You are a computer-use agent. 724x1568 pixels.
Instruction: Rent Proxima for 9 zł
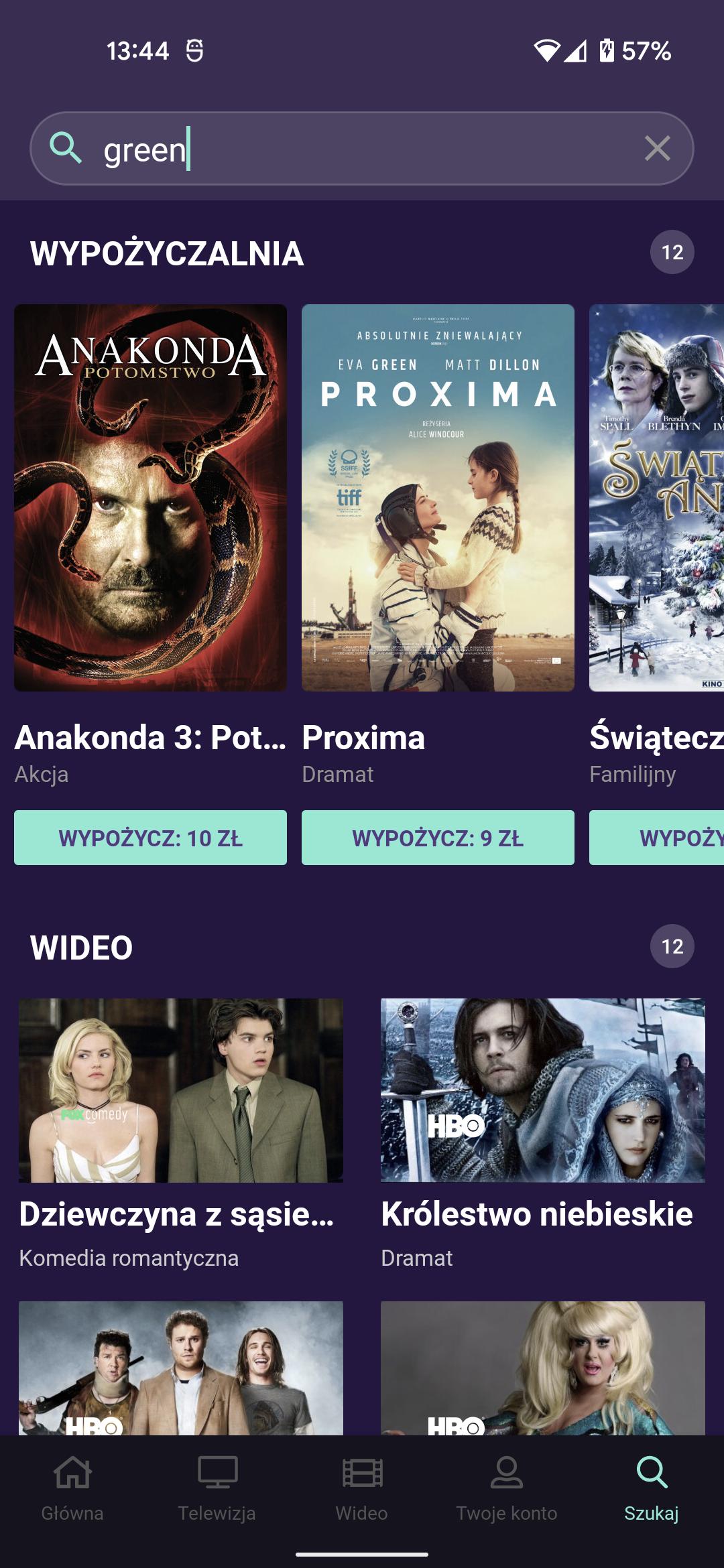(x=438, y=838)
